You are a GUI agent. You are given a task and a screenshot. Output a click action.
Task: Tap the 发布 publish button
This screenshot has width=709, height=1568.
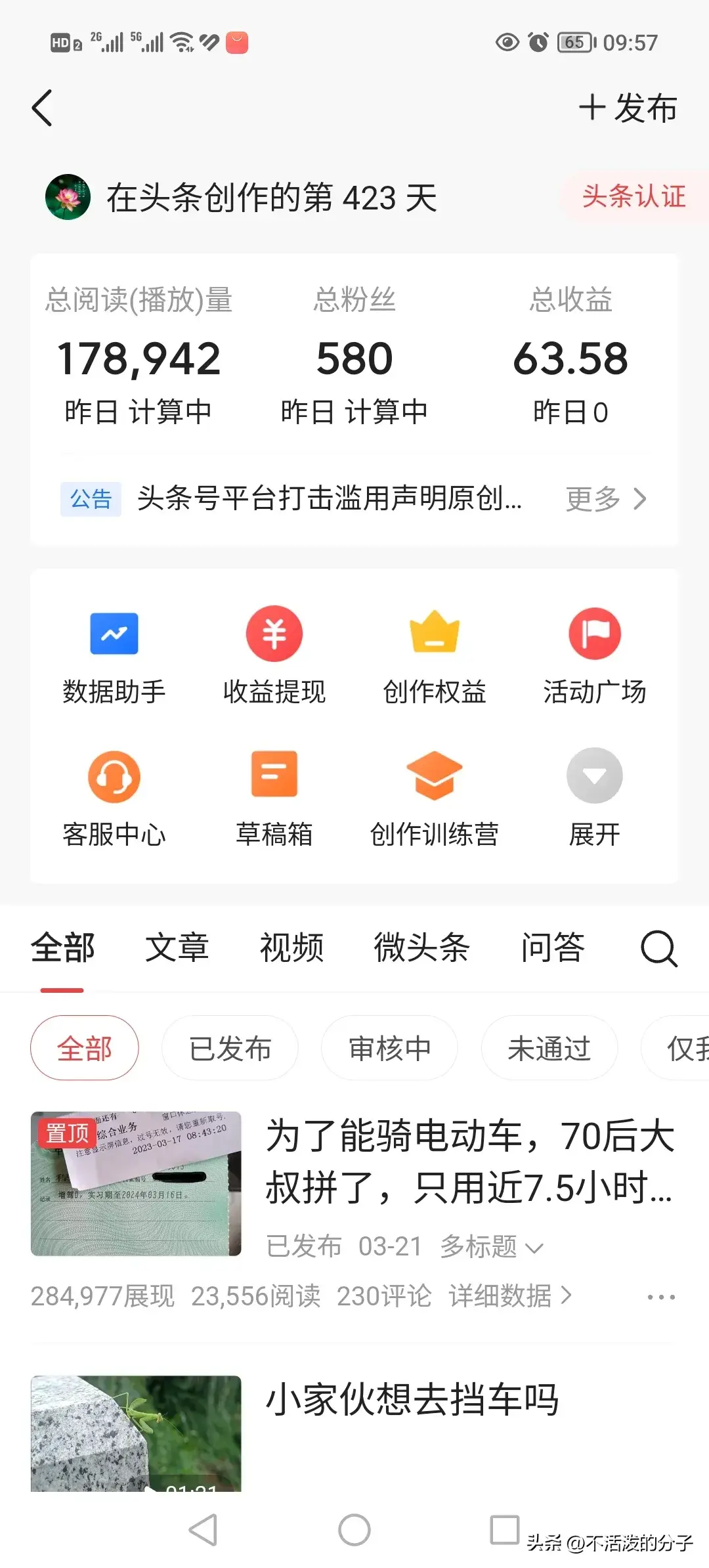tap(628, 108)
